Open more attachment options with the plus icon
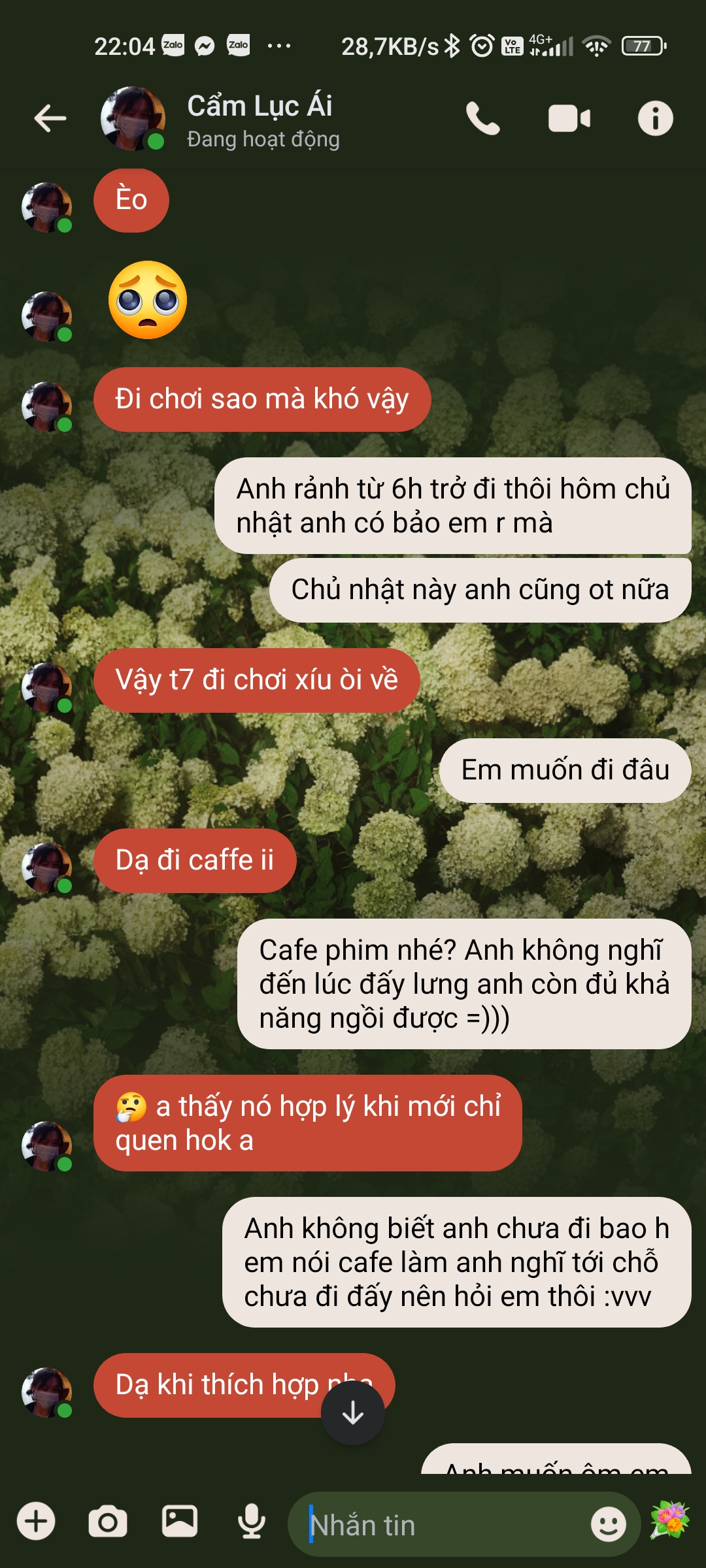The width and height of the screenshot is (706, 1568). pyautogui.click(x=36, y=1522)
